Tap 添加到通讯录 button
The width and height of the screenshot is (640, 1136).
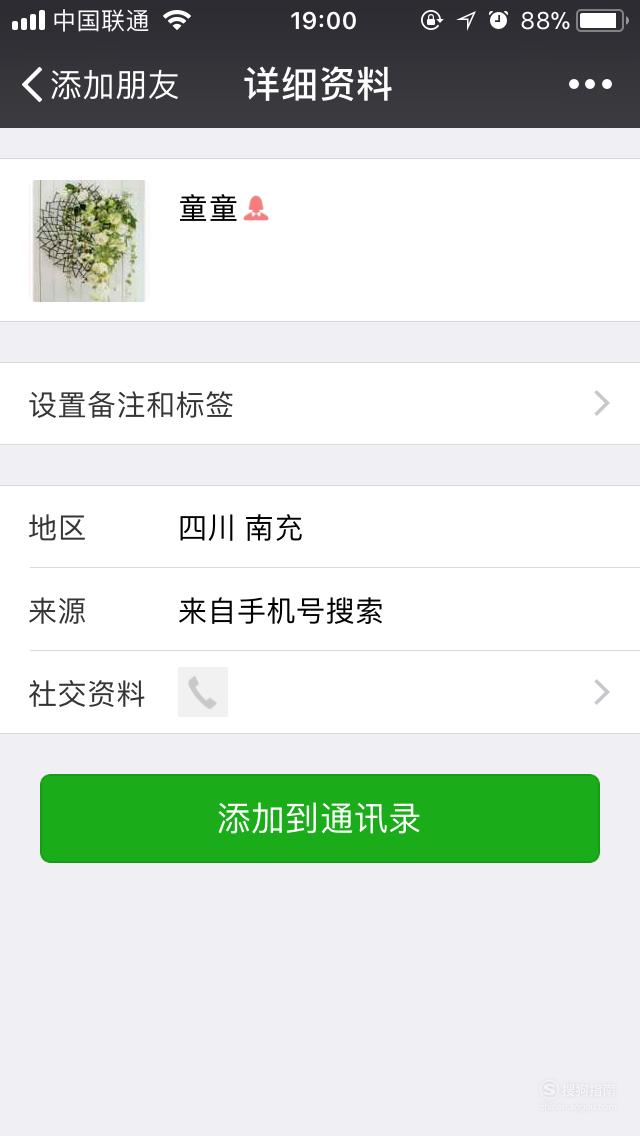click(320, 818)
